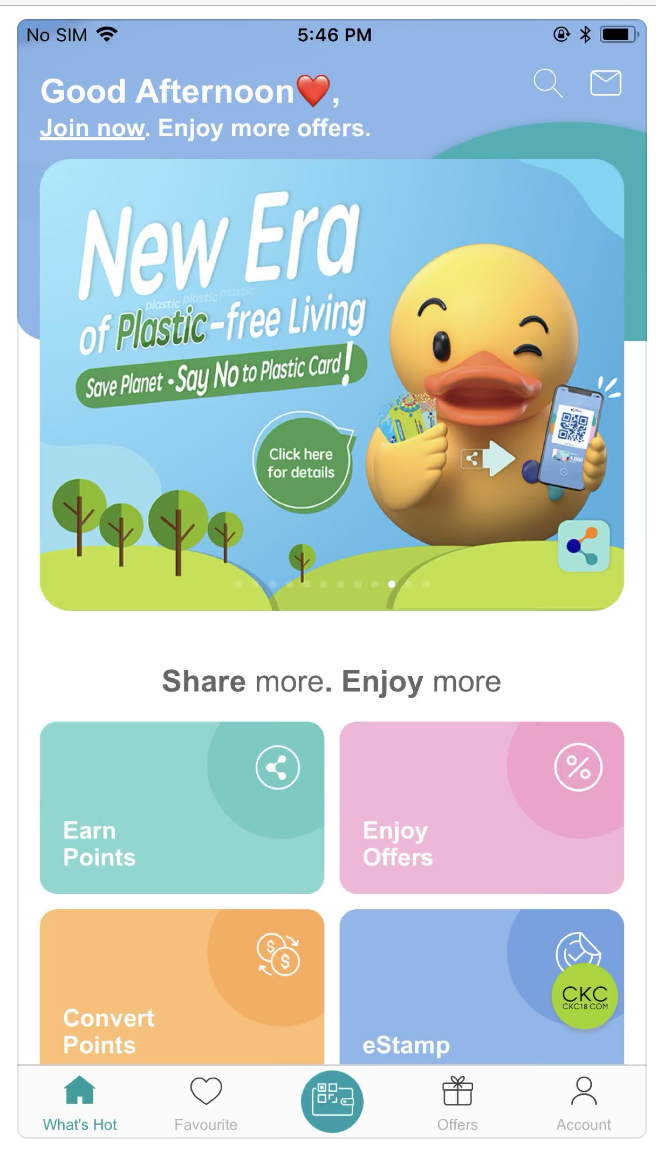
Task: Share the banner via share icon
Action: [x=583, y=546]
